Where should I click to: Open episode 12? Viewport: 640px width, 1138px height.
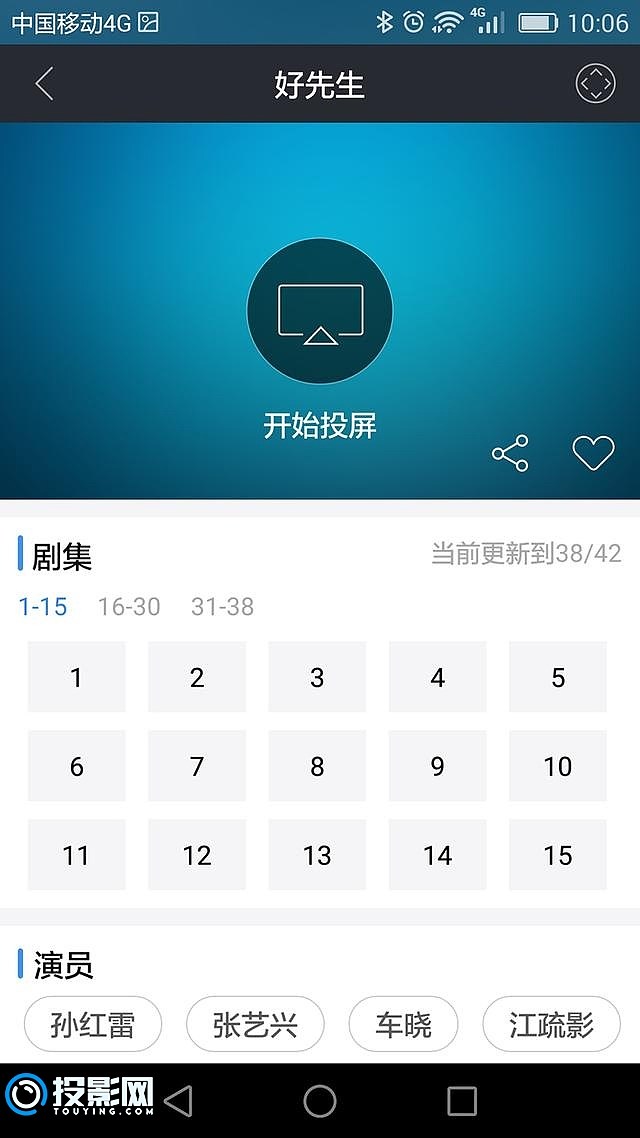pyautogui.click(x=197, y=855)
